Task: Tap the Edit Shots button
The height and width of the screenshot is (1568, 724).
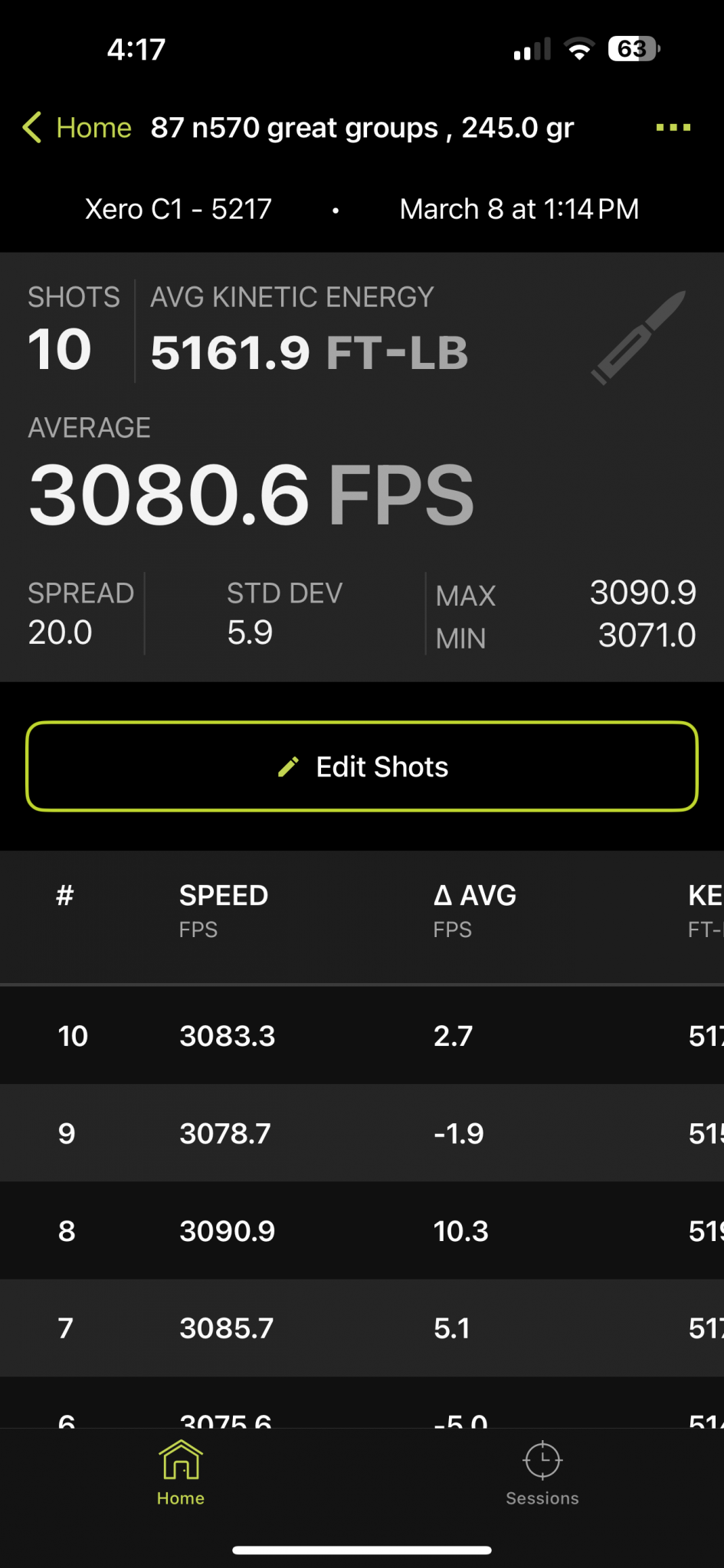Action: (362, 766)
